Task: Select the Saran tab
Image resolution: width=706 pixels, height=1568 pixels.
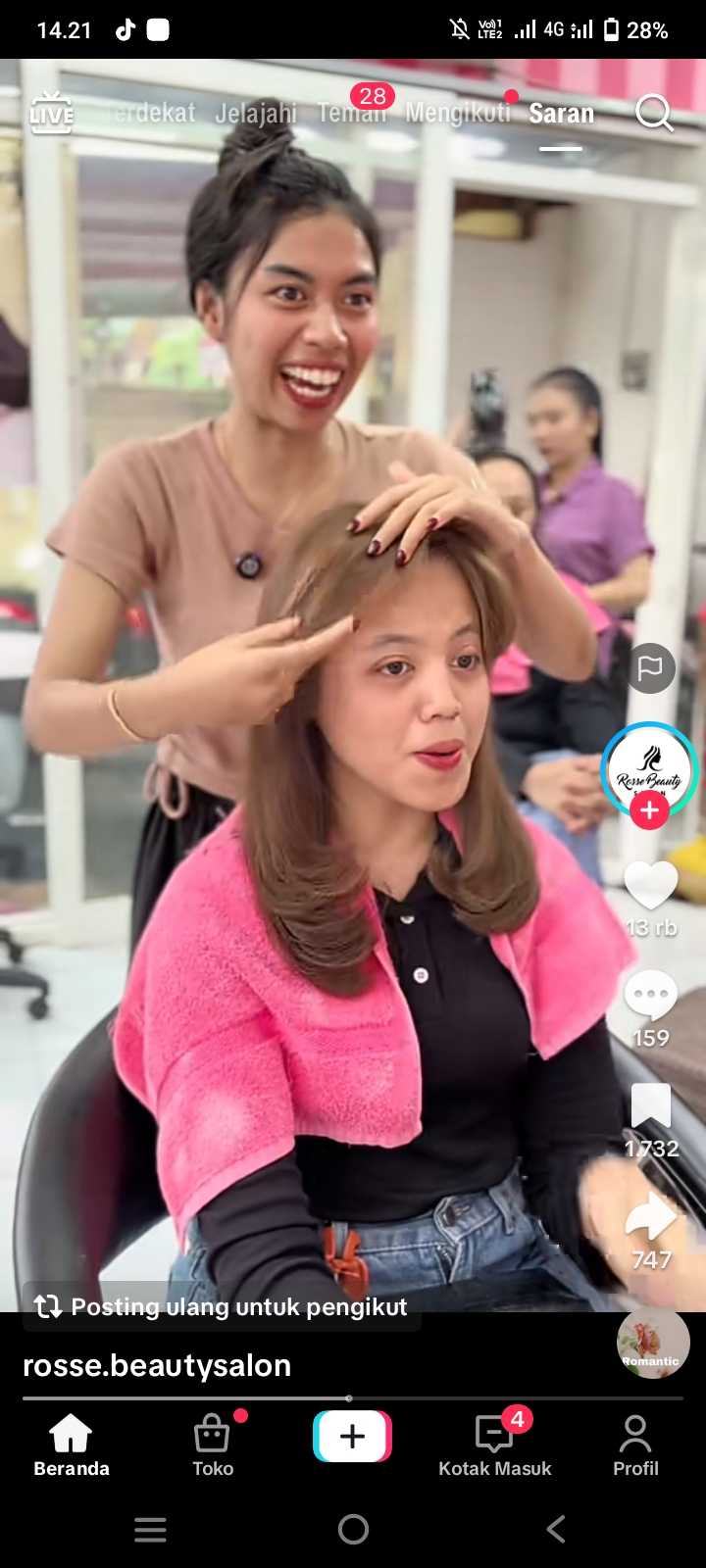Action: point(561,114)
